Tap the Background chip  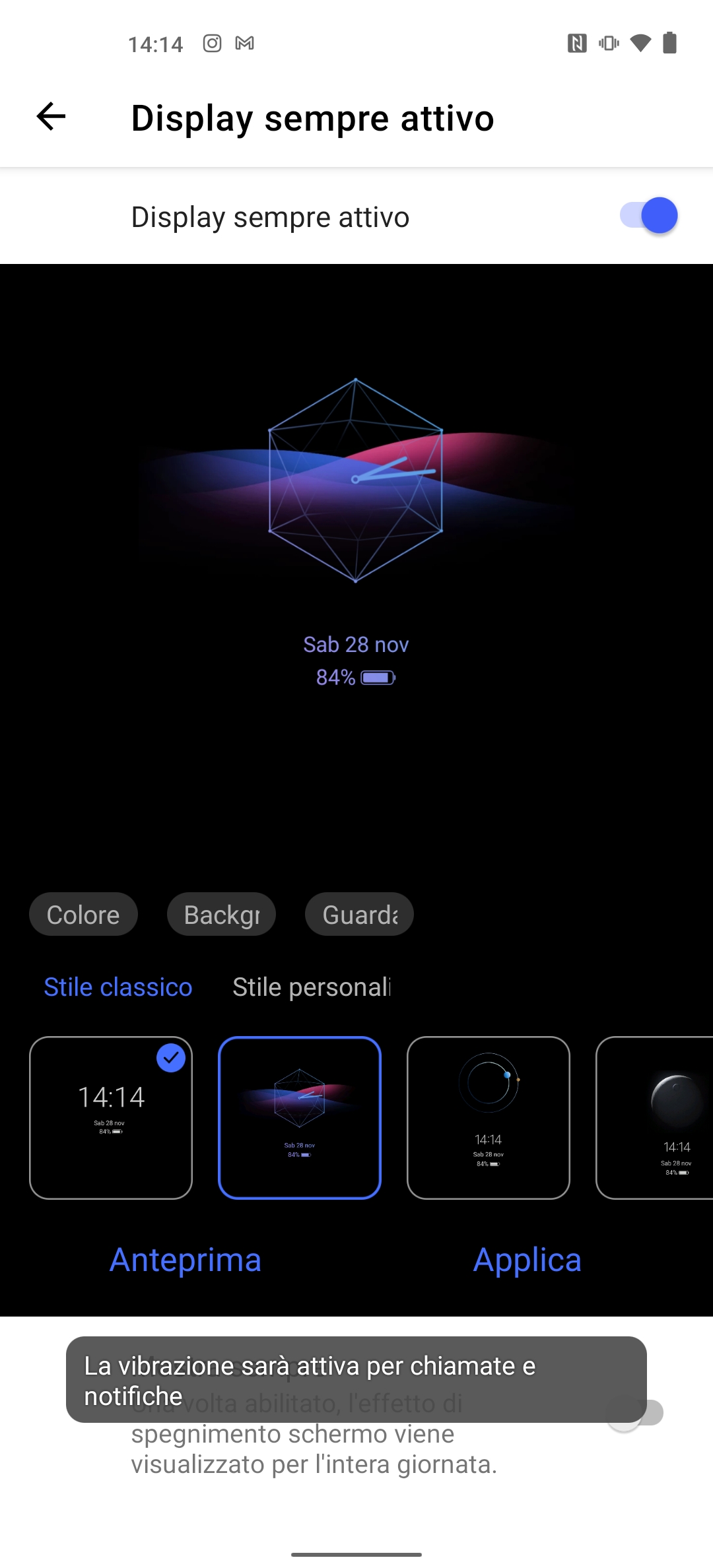(x=221, y=915)
